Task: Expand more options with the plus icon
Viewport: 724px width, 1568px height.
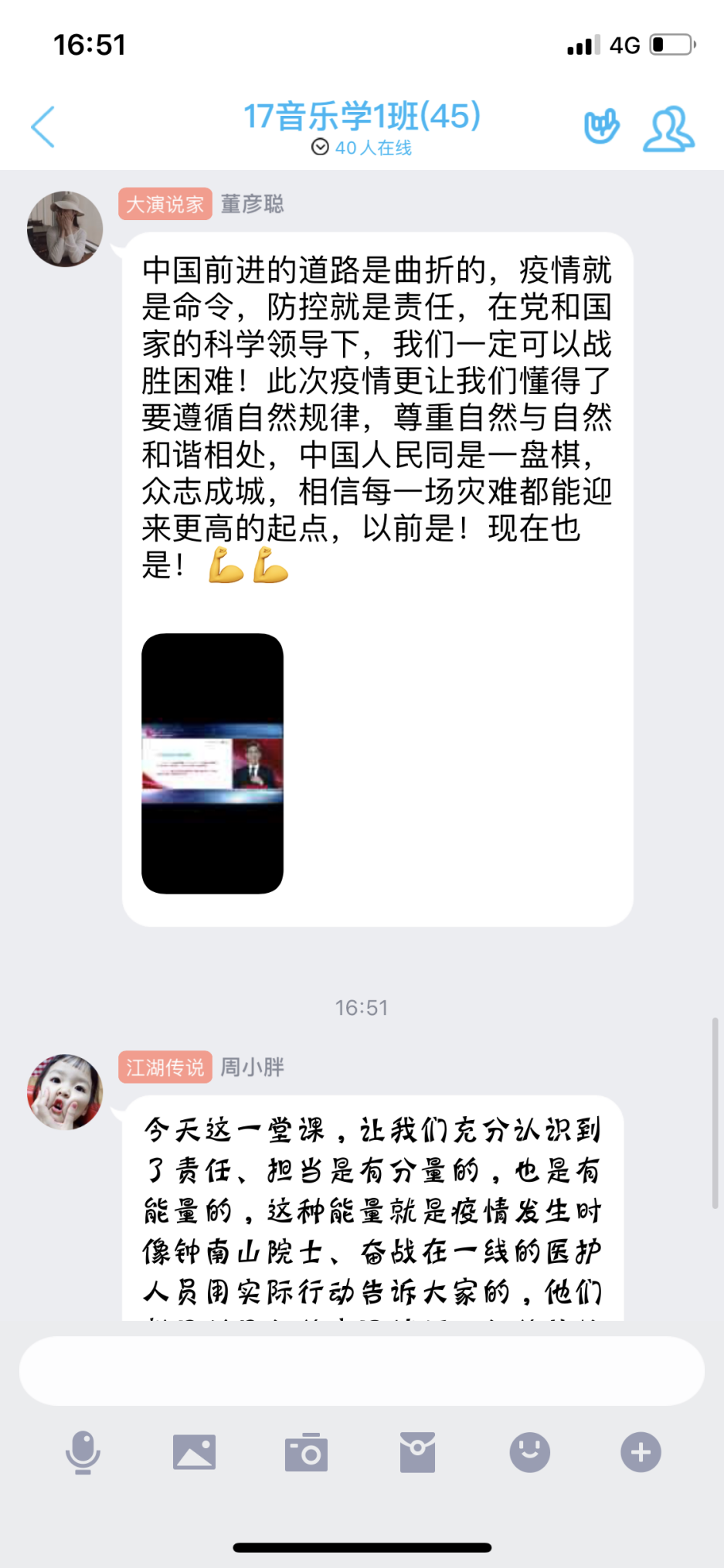Action: tap(641, 1452)
